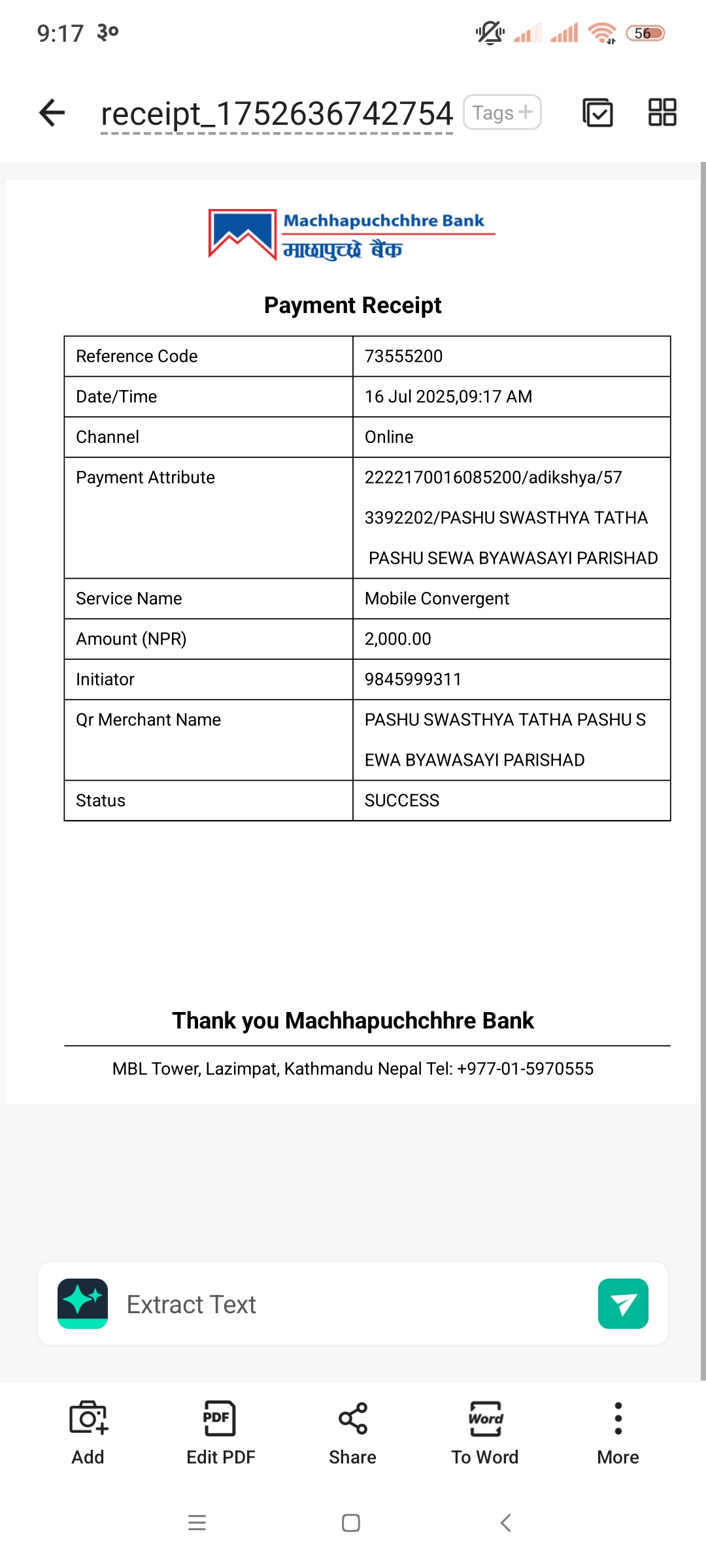Screen dimensions: 706x1568
Task: Add tags with the Tags + chip
Action: tap(502, 112)
